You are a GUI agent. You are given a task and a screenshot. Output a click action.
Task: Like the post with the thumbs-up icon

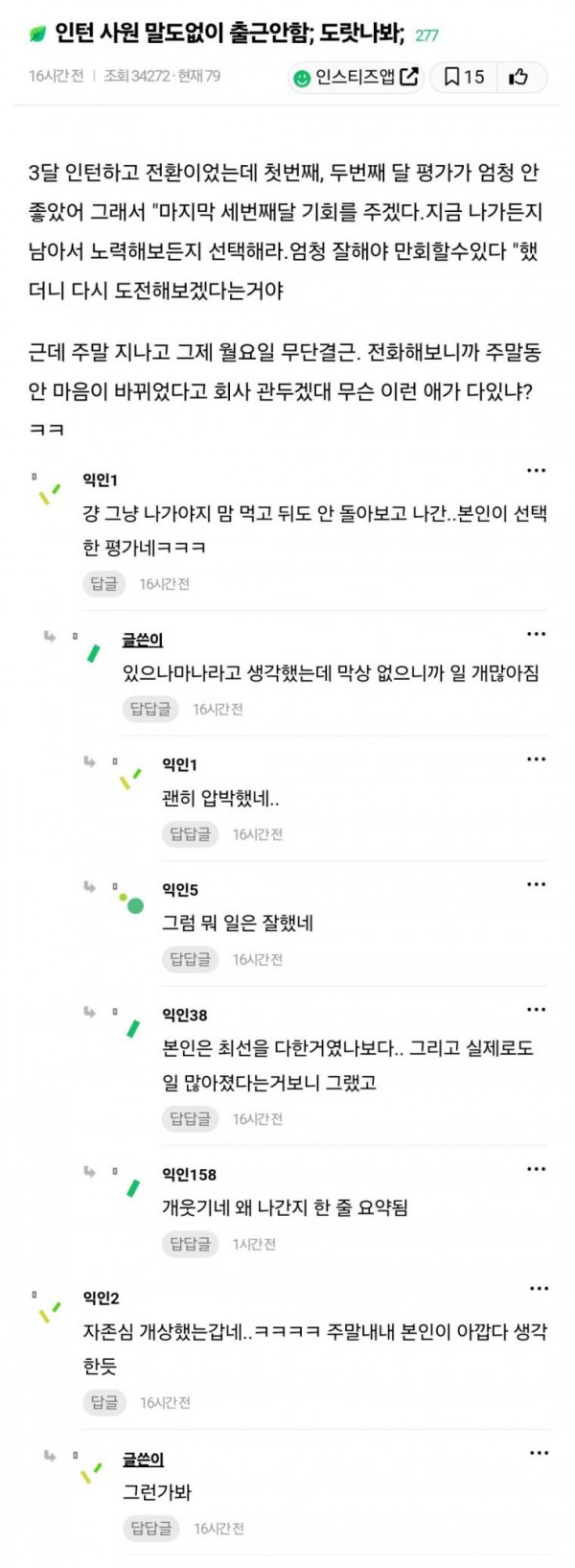click(519, 78)
